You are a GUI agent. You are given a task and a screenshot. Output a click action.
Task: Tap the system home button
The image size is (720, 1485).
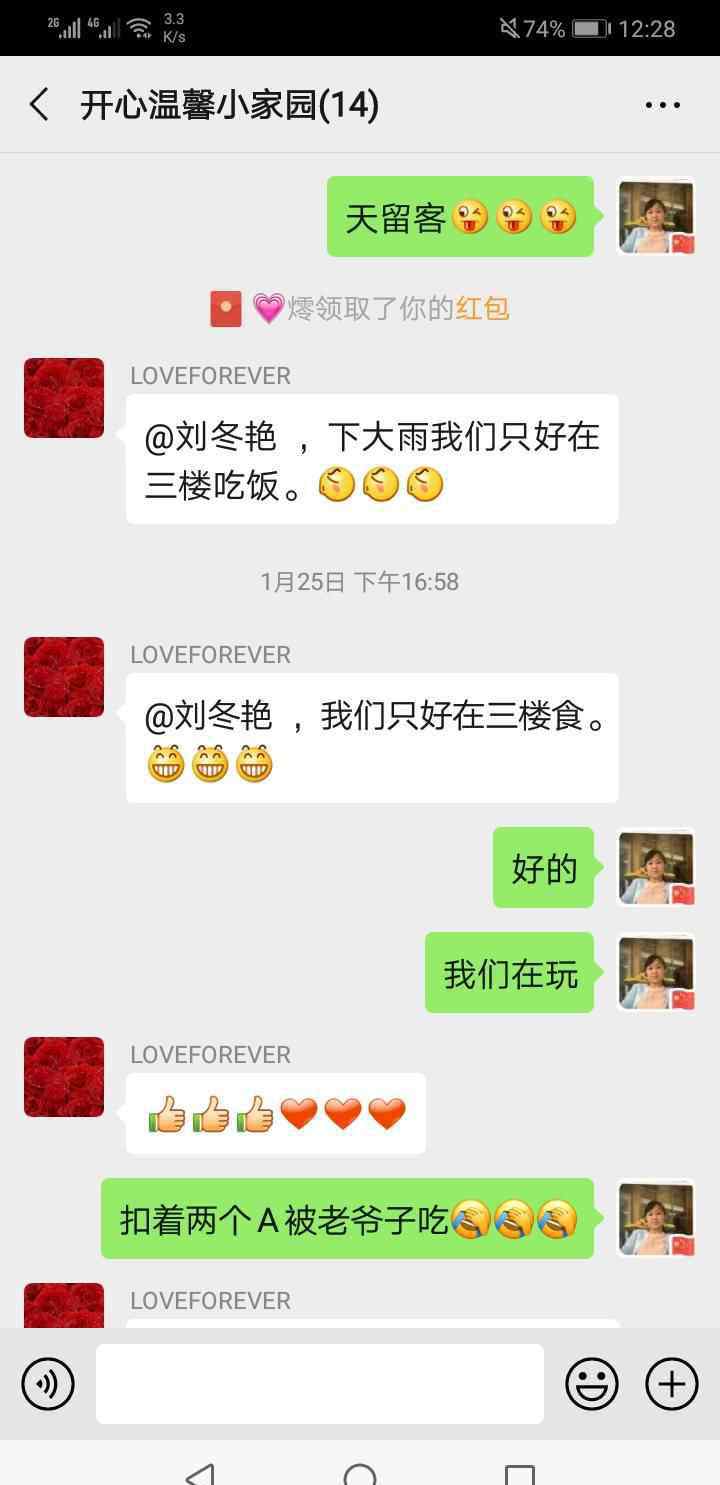(x=360, y=1474)
